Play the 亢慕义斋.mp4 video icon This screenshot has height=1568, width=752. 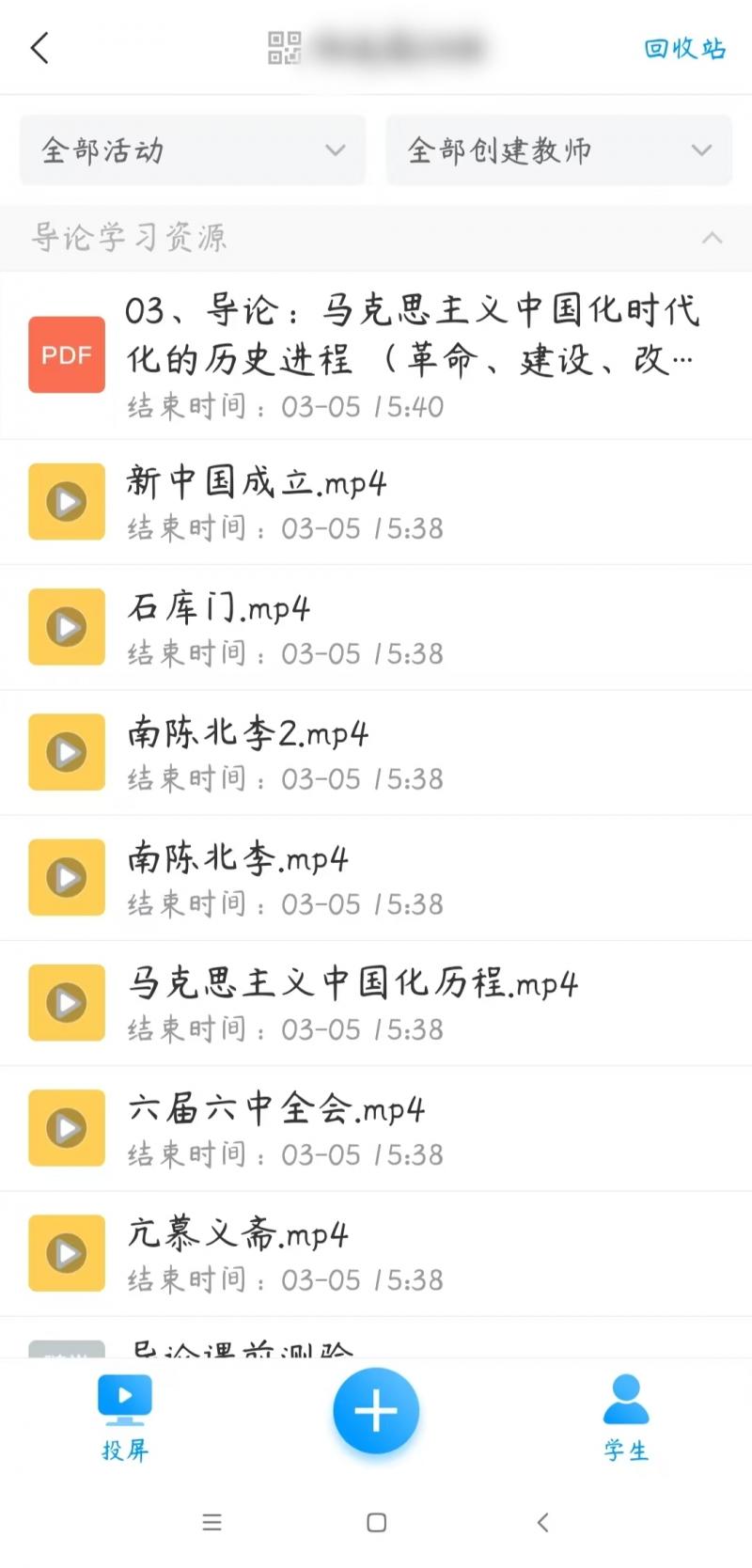67,1253
